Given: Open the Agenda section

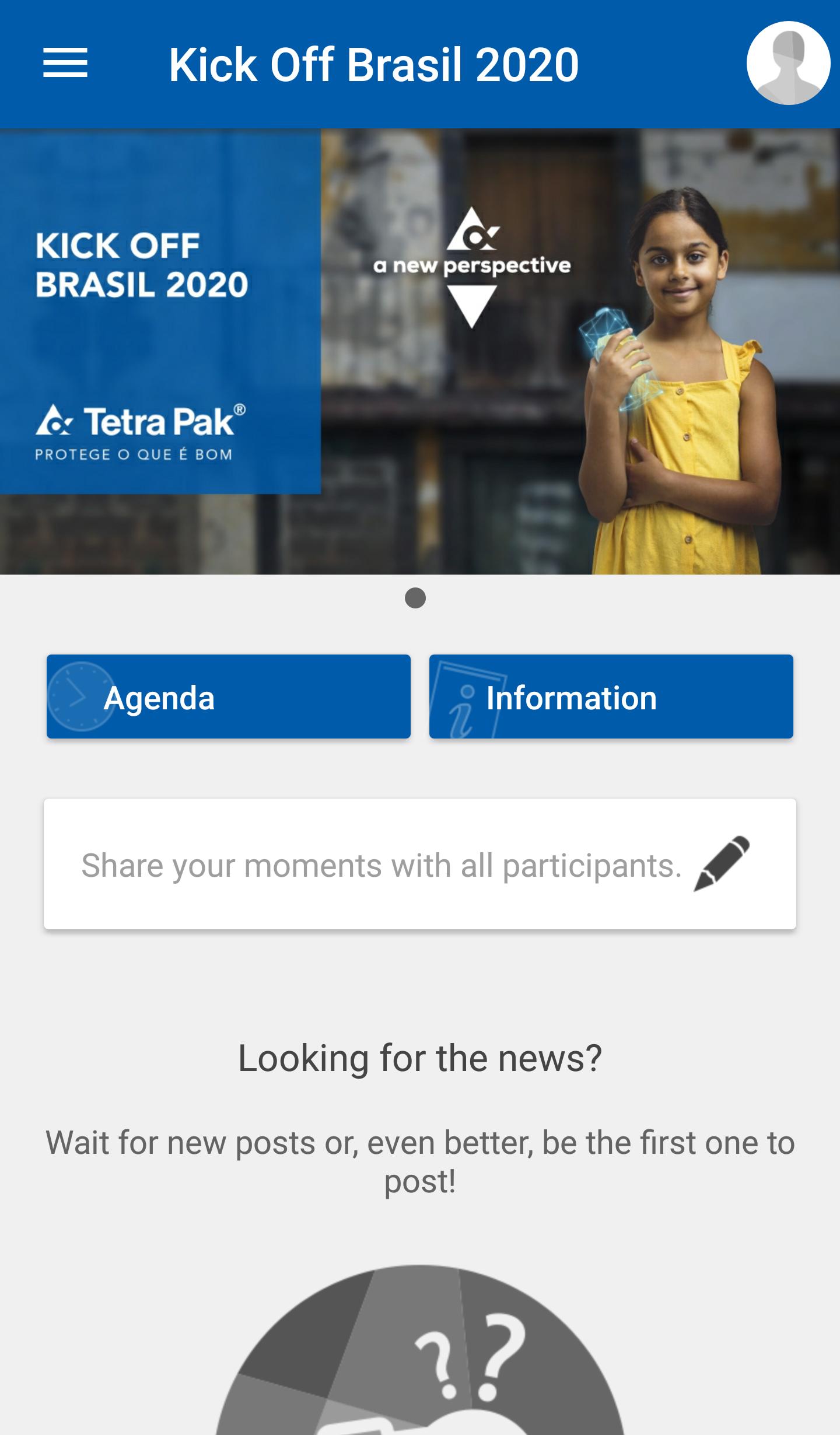Looking at the screenshot, I should pos(229,696).
